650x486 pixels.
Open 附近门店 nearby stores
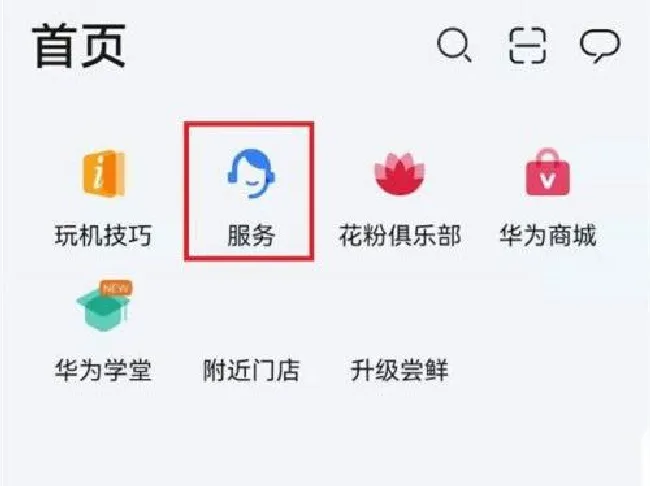(x=250, y=370)
